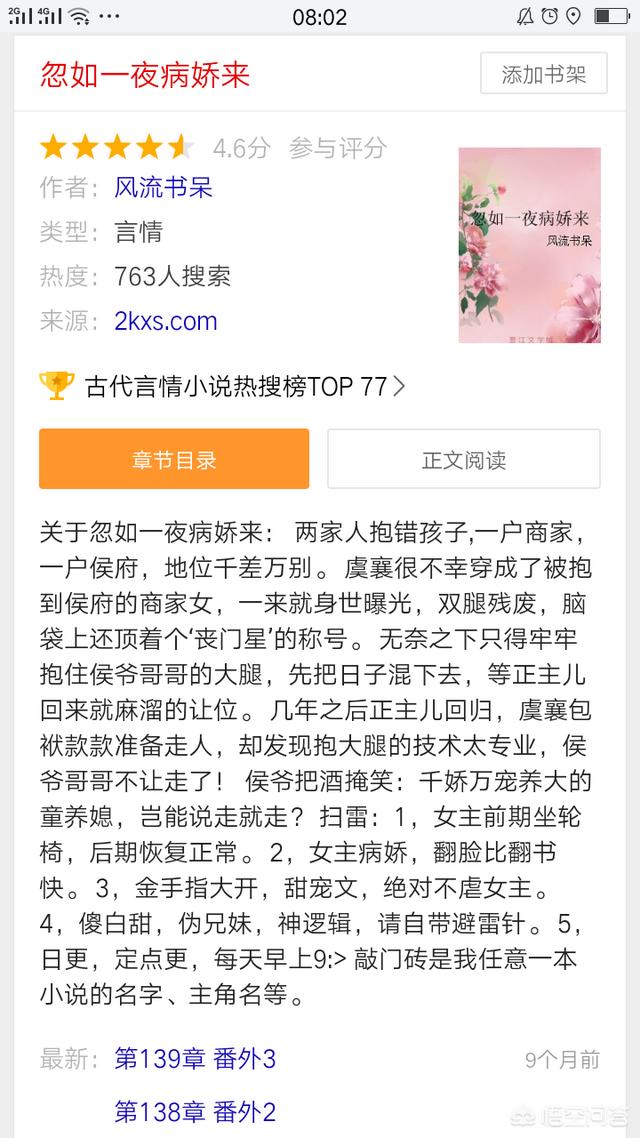
Task: Open the 章节目录 chapter list
Action: pyautogui.click(x=174, y=459)
